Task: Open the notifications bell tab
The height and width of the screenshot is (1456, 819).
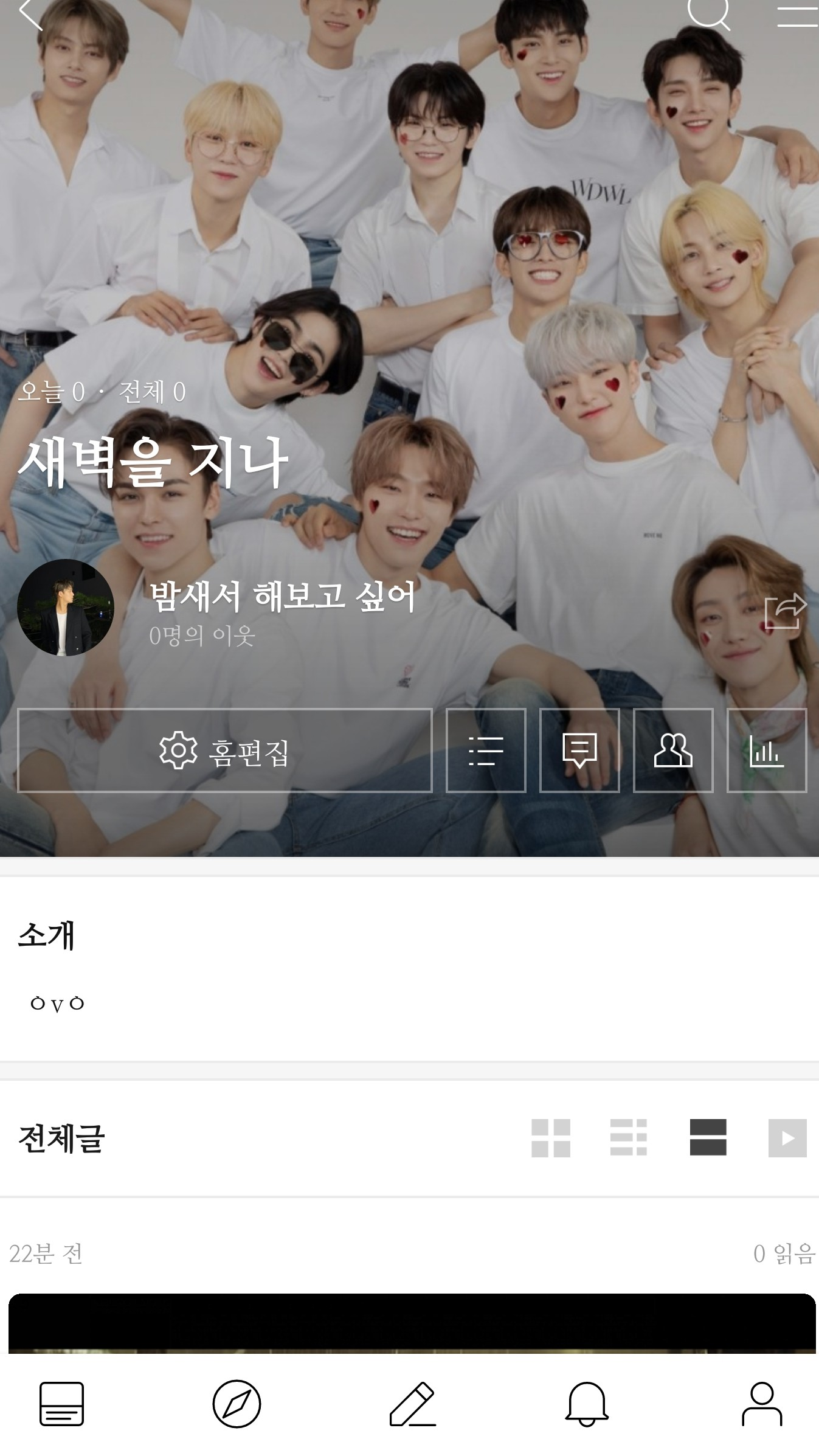Action: tap(587, 1404)
